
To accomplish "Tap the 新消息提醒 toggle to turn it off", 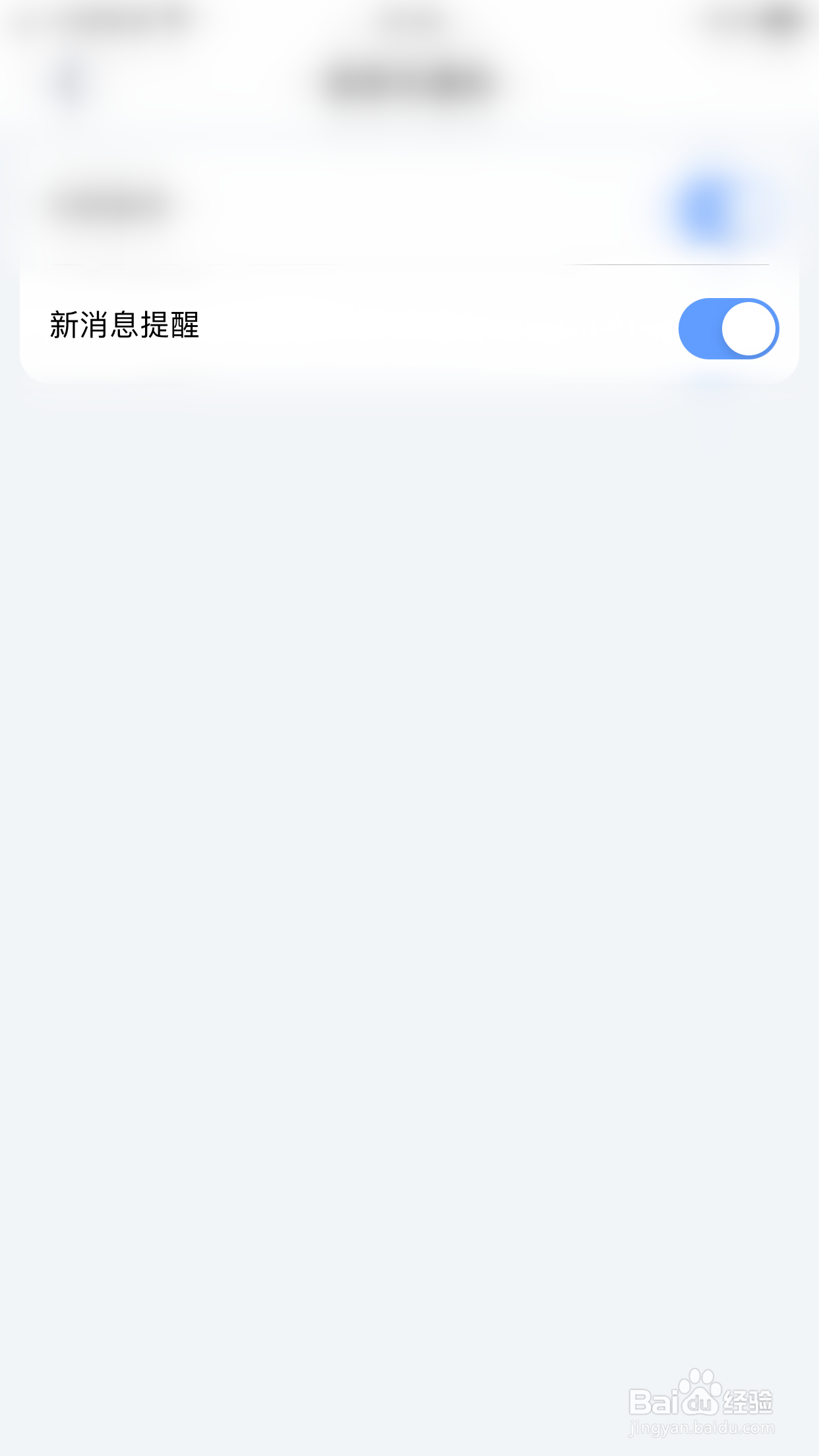I will coord(727,328).
